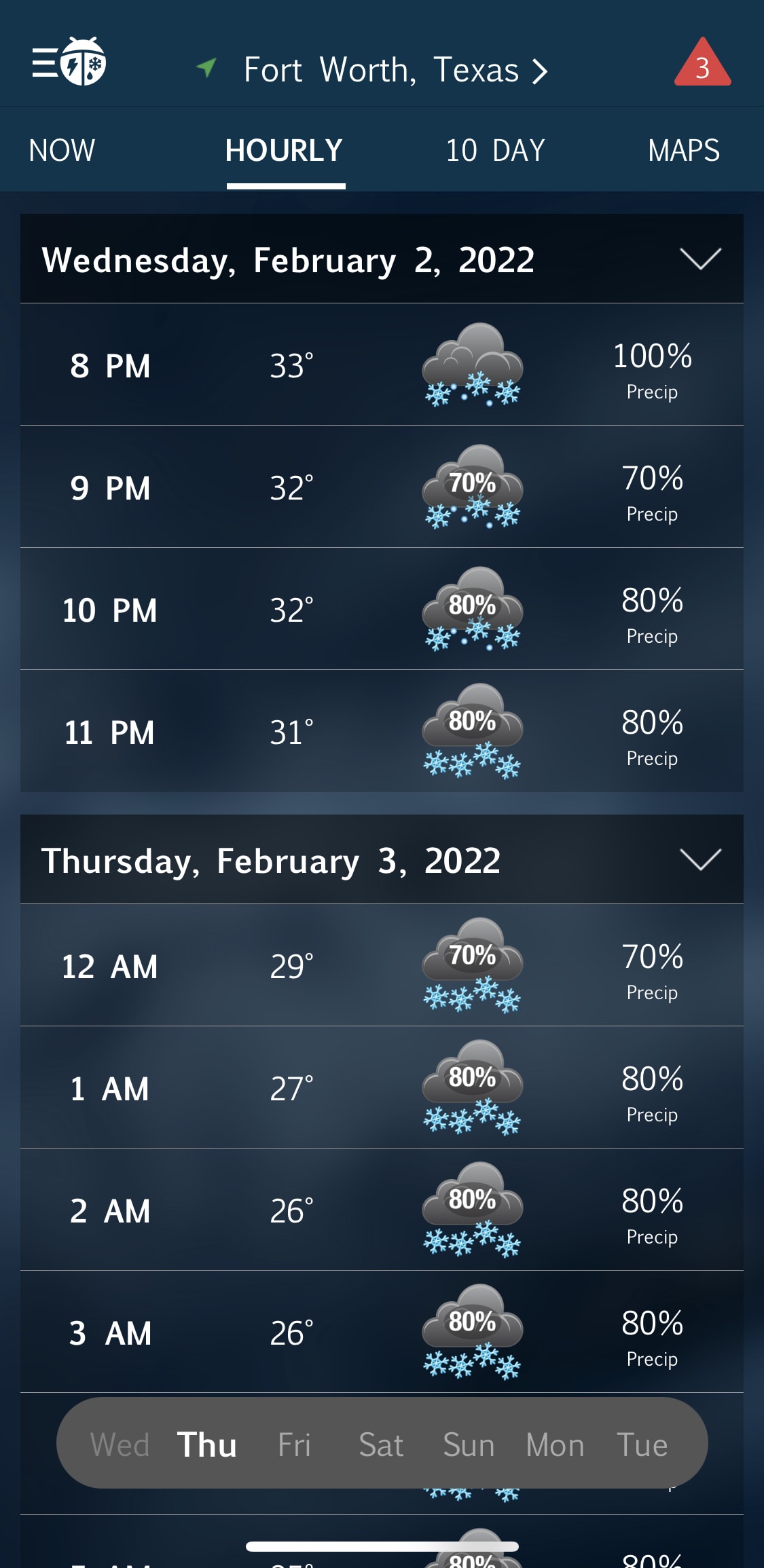Open details for the 8 PM forecast
The width and height of the screenshot is (764, 1568).
pos(382,365)
